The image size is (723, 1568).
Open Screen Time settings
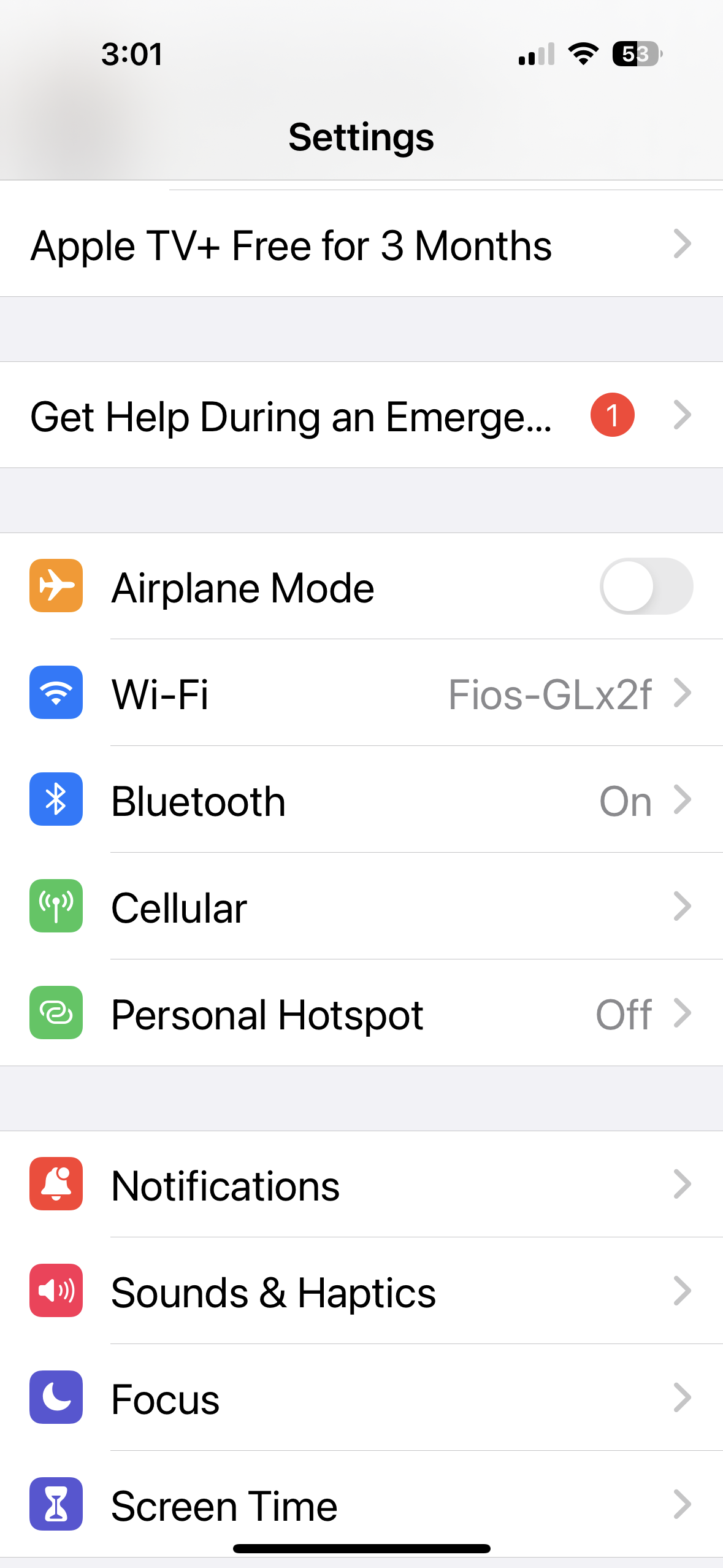point(361,1504)
